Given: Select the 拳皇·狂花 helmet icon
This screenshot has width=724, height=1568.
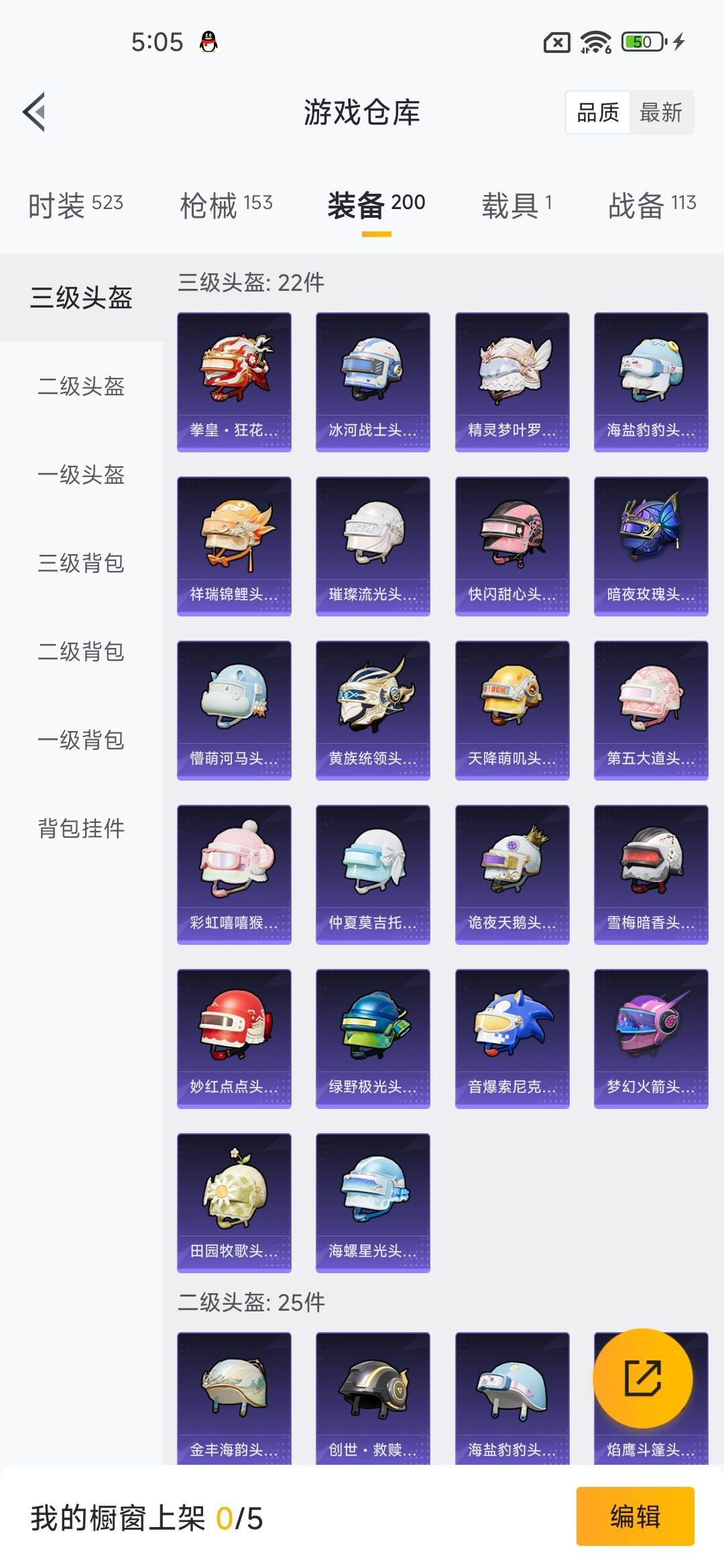Looking at the screenshot, I should pos(233,375).
